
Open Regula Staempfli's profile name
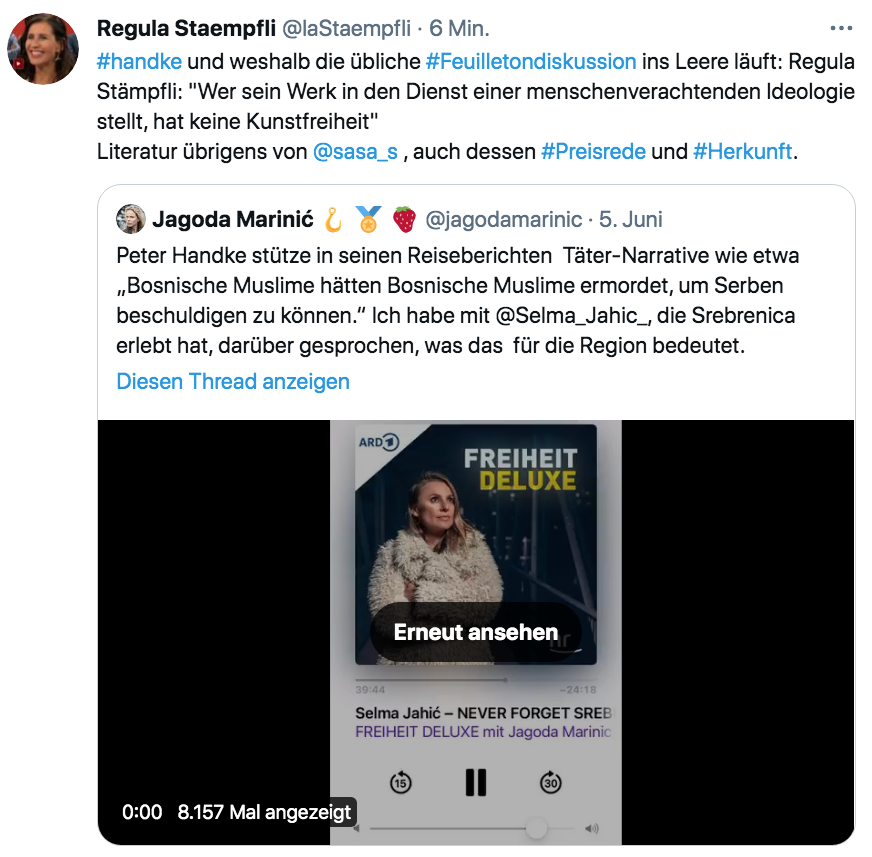pyautogui.click(x=185, y=28)
